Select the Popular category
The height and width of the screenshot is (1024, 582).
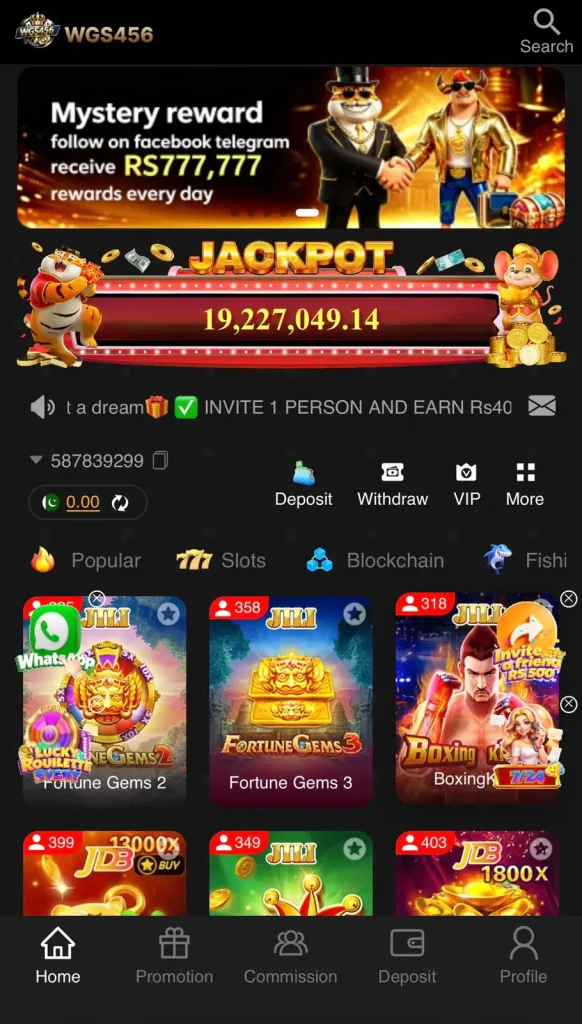(86, 560)
